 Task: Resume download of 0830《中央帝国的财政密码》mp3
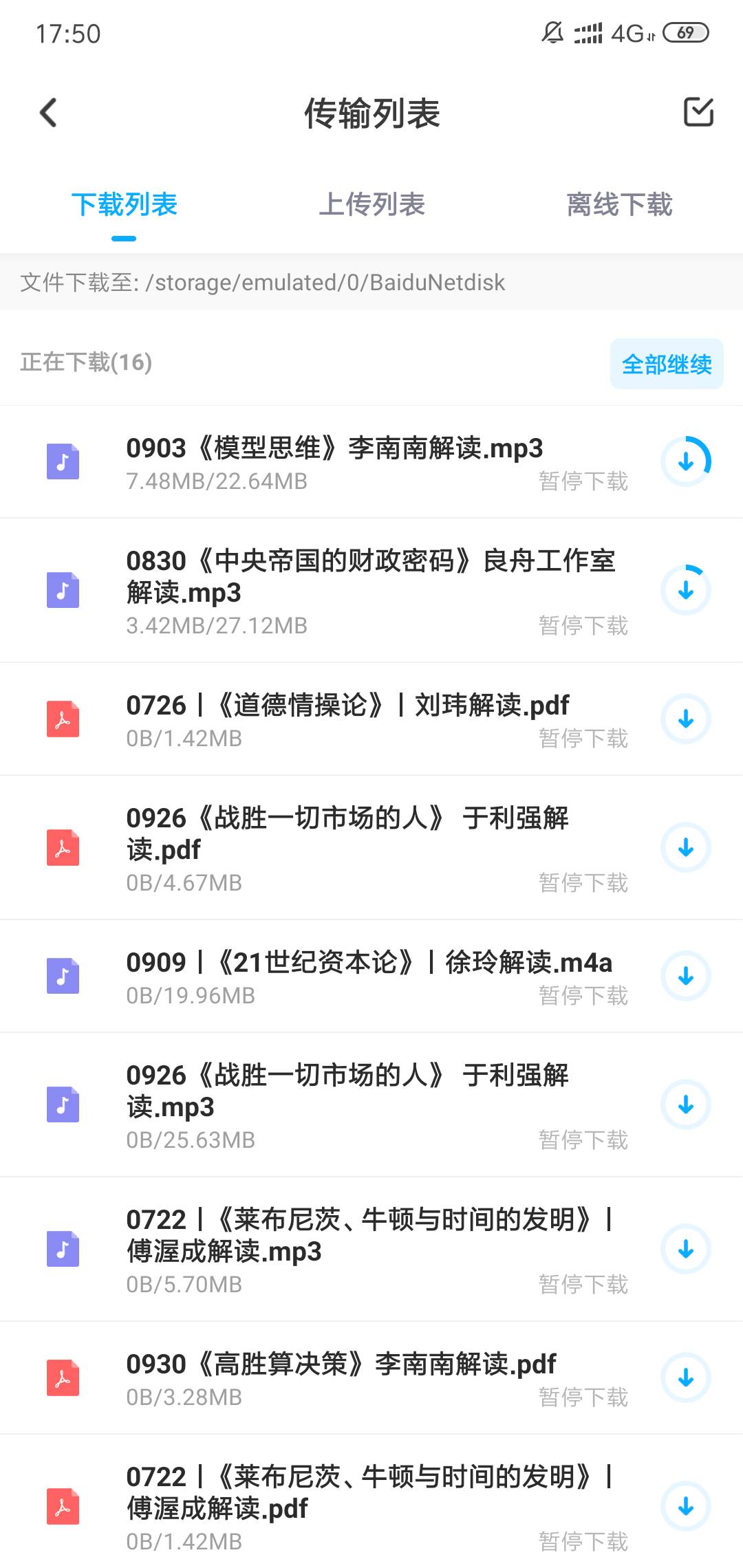tap(685, 590)
